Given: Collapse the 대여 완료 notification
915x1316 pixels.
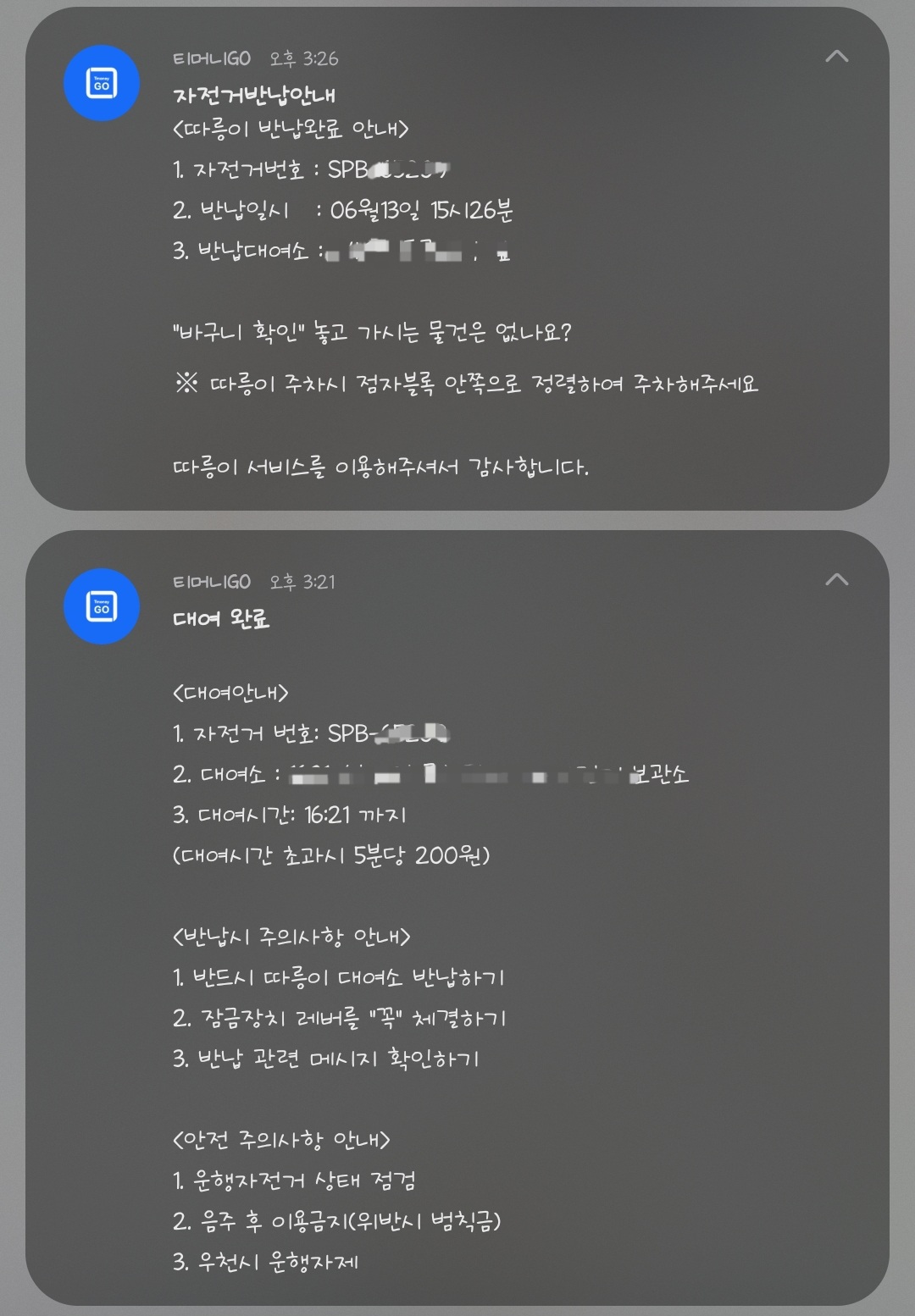Looking at the screenshot, I should coord(836,580).
